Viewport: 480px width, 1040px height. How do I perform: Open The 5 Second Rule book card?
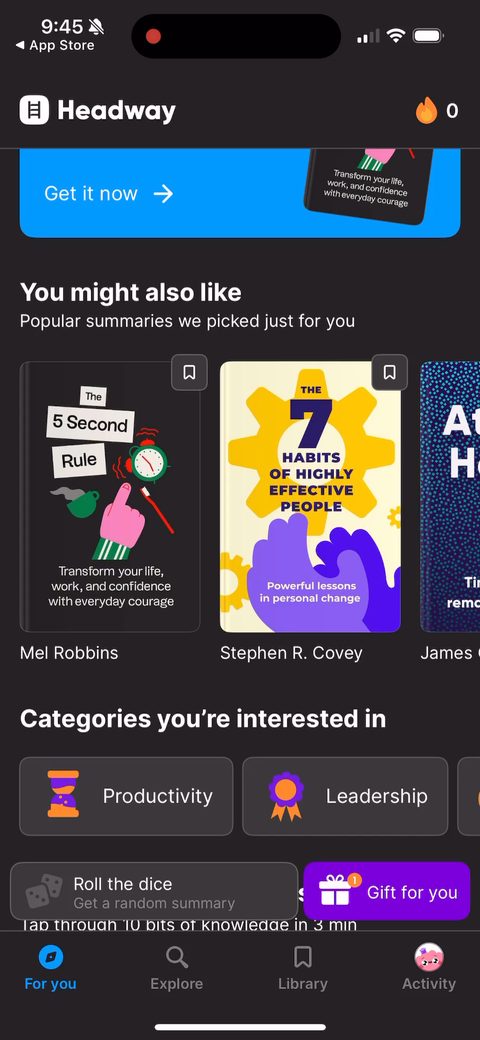110,497
